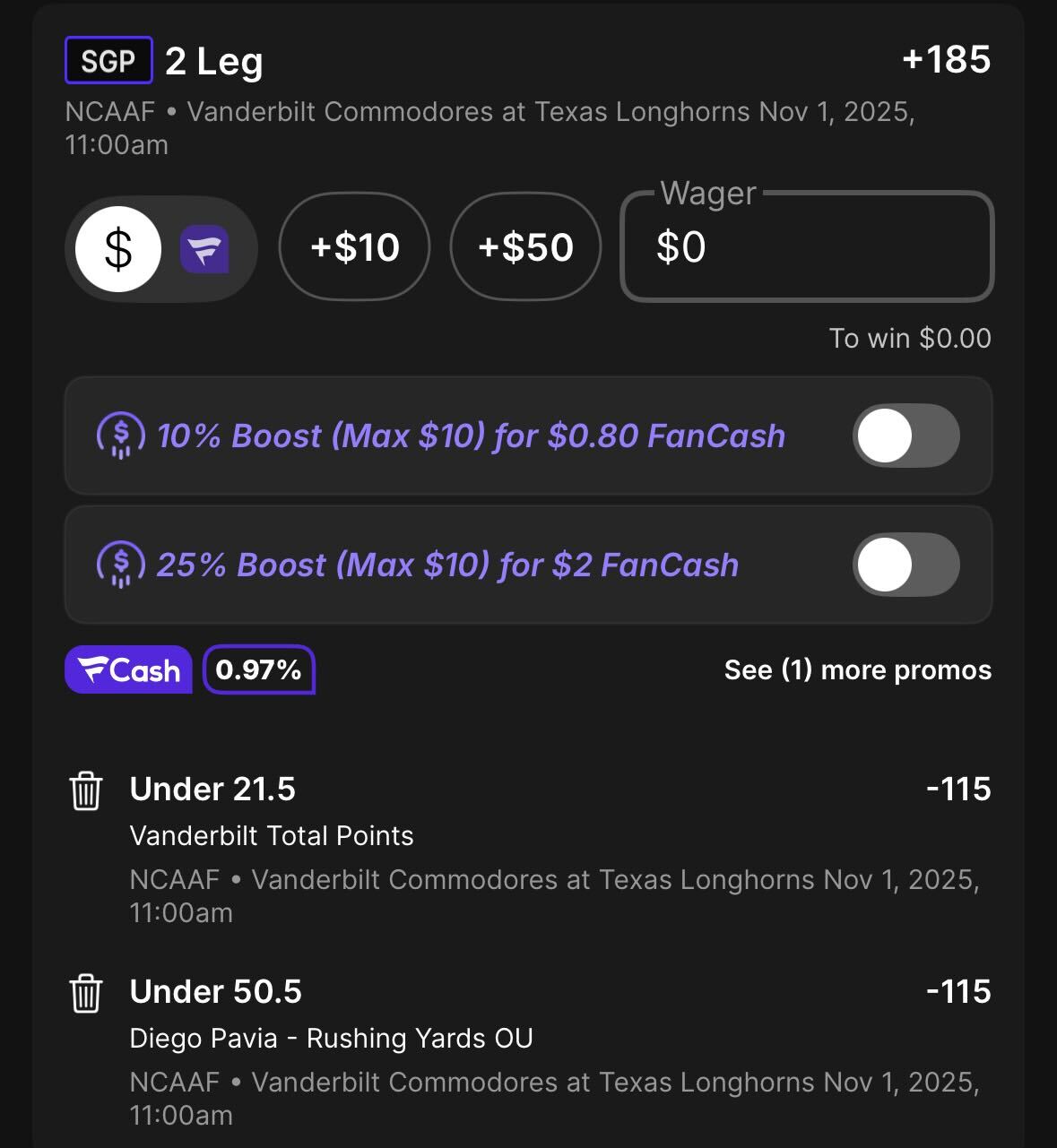Screen dimensions: 1057x1148
Task: Click the 2 Leg betslip title
Action: (x=212, y=61)
